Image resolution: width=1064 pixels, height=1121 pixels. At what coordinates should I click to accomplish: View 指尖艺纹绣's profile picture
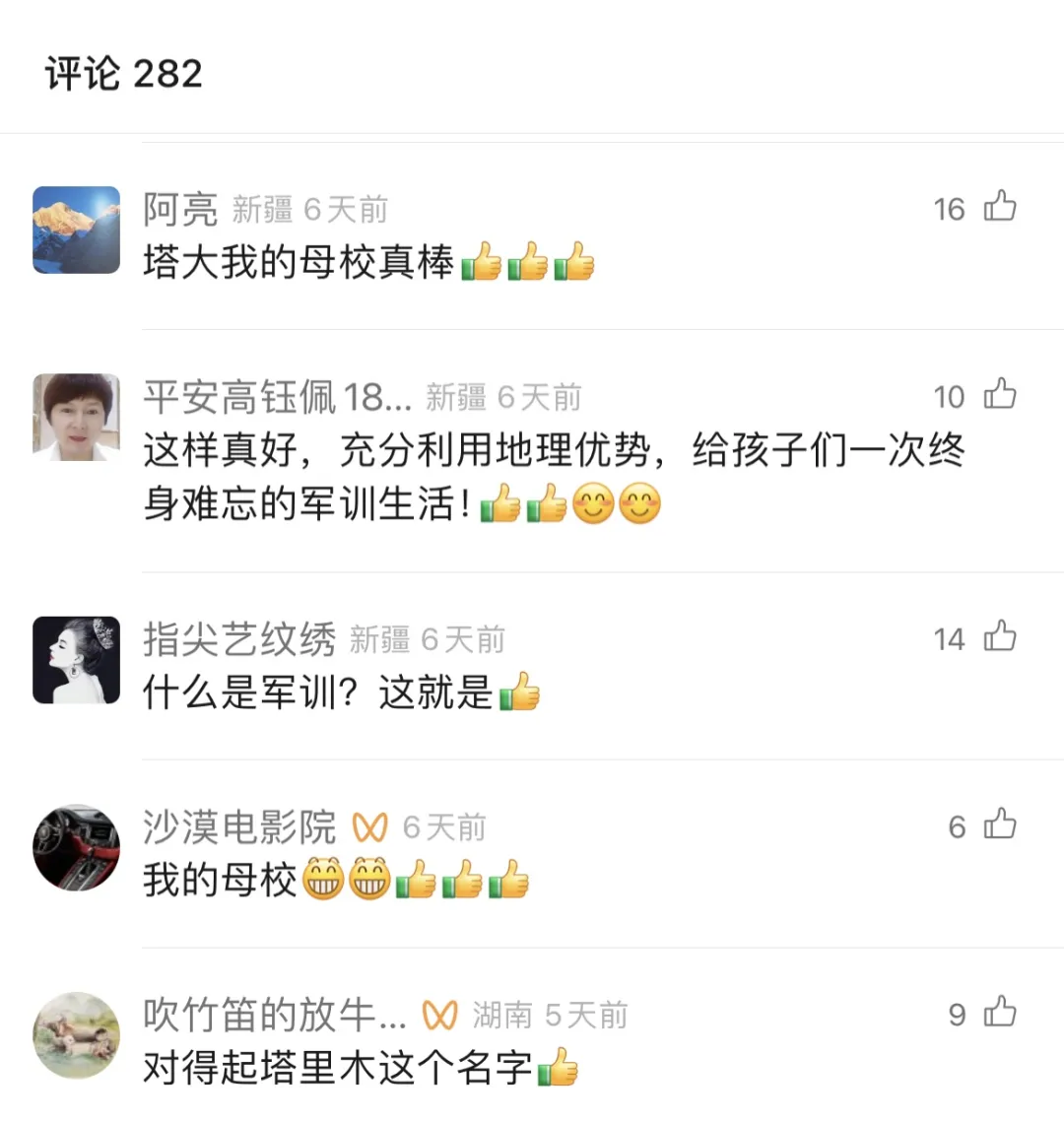click(x=77, y=660)
